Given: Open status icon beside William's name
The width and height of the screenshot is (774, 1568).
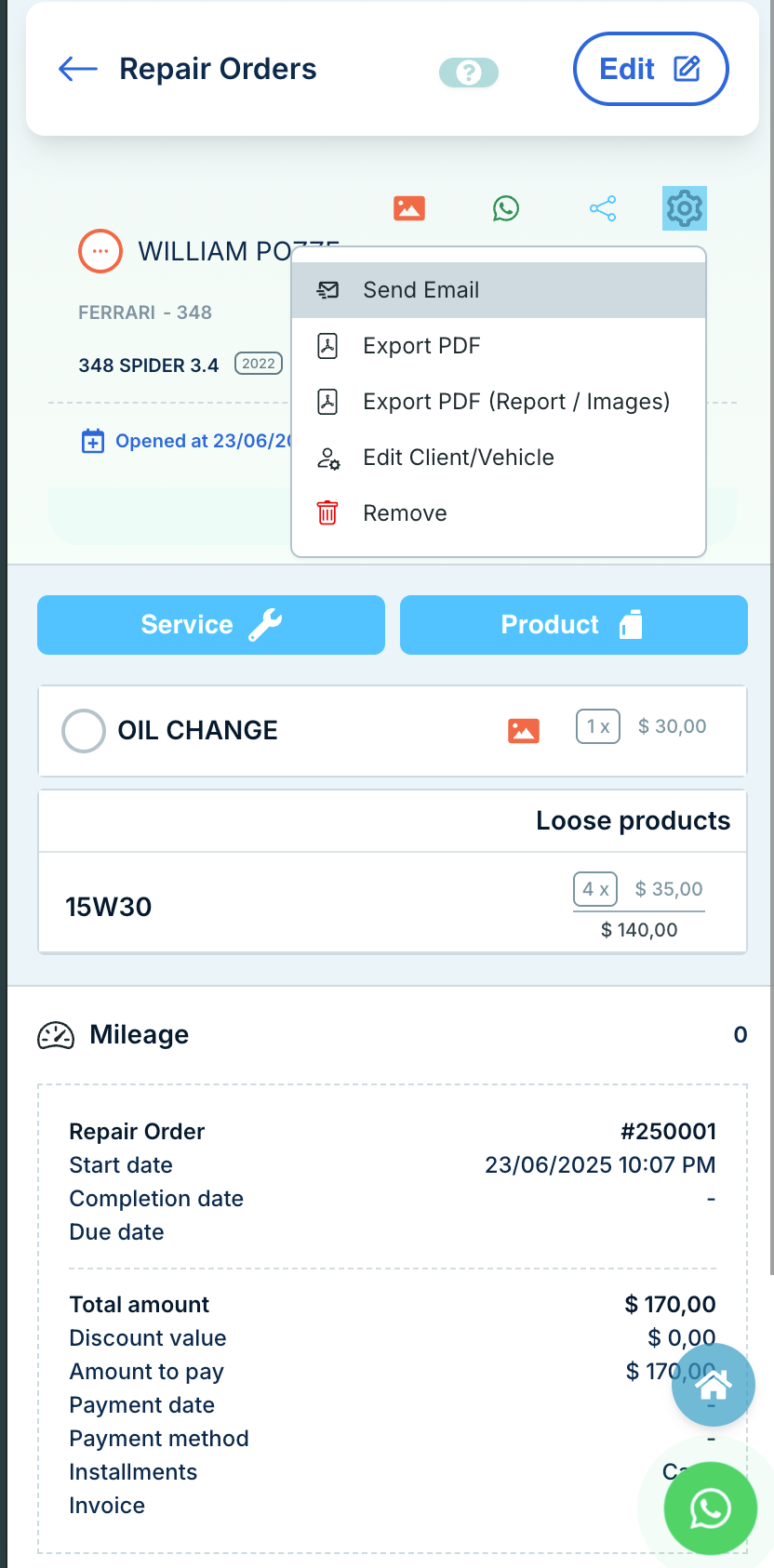Looking at the screenshot, I should pyautogui.click(x=100, y=251).
